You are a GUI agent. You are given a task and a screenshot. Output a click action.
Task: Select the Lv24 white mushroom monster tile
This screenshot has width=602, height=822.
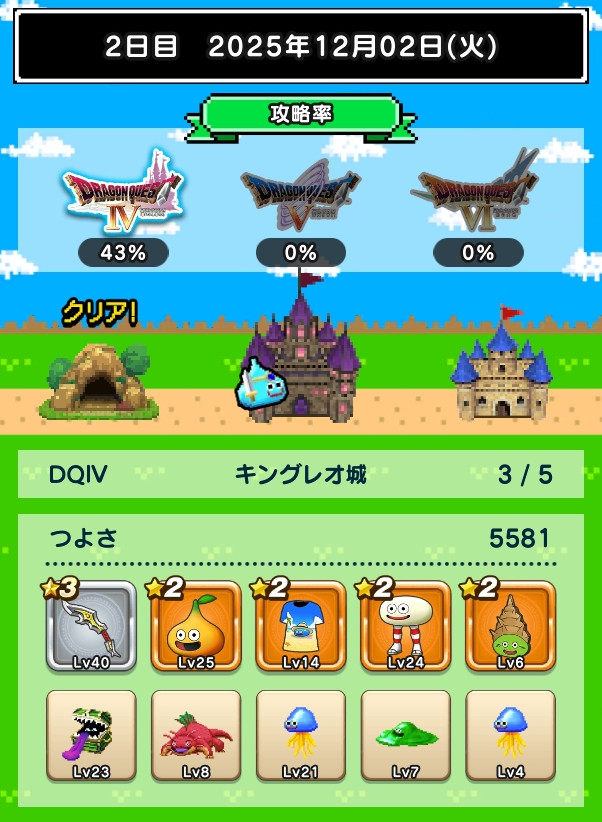click(x=405, y=628)
